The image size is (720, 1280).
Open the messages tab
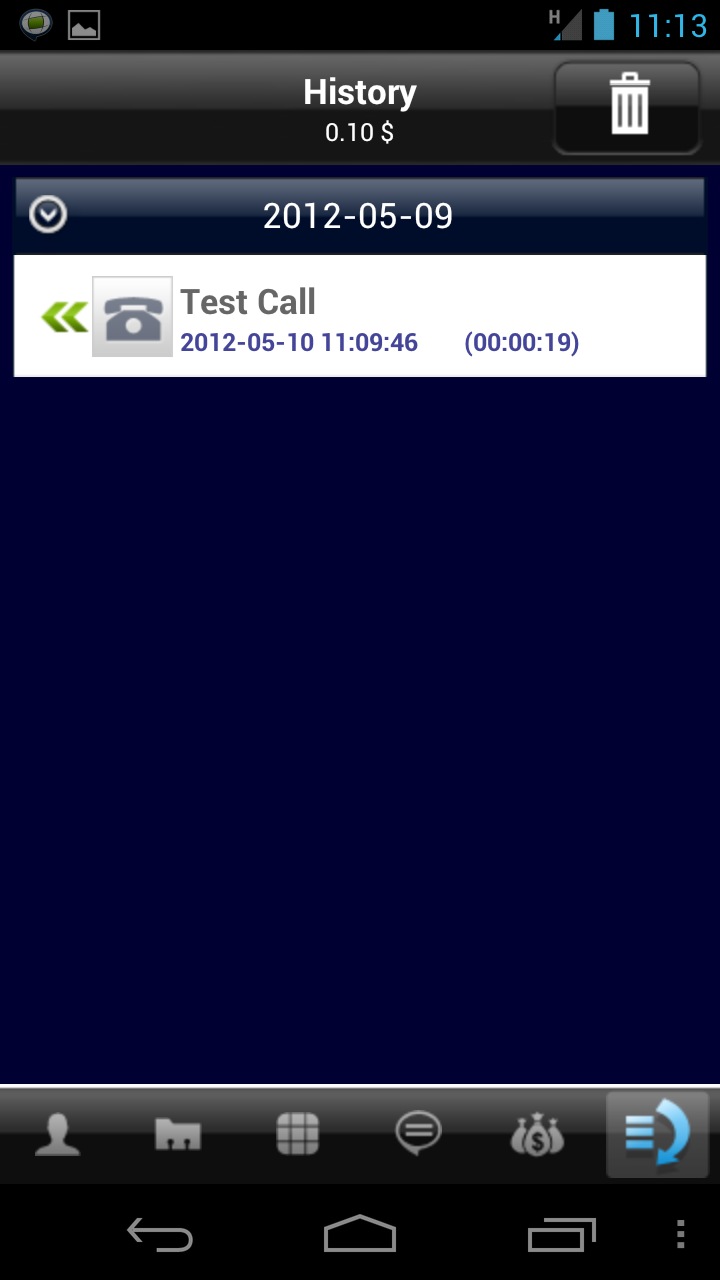click(418, 1135)
